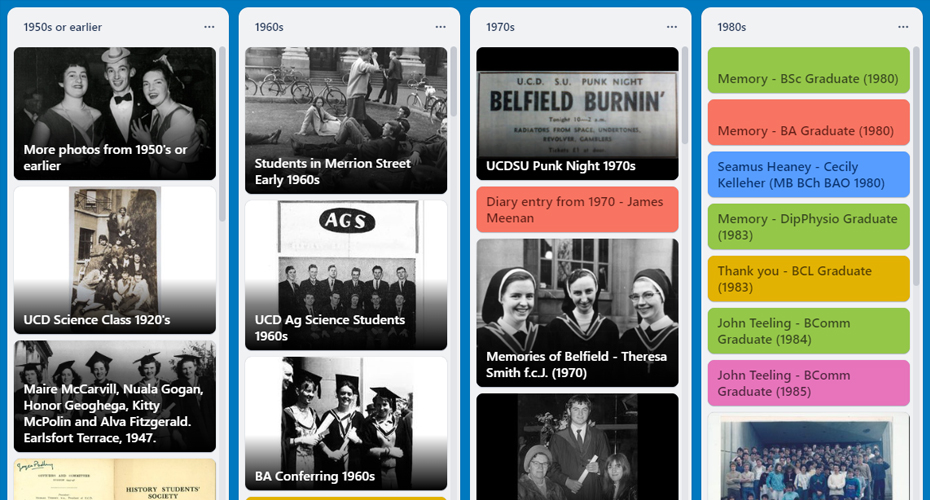Image resolution: width=930 pixels, height=500 pixels.
Task: Open Thank you - BCL Graduate card
Action: 808,279
